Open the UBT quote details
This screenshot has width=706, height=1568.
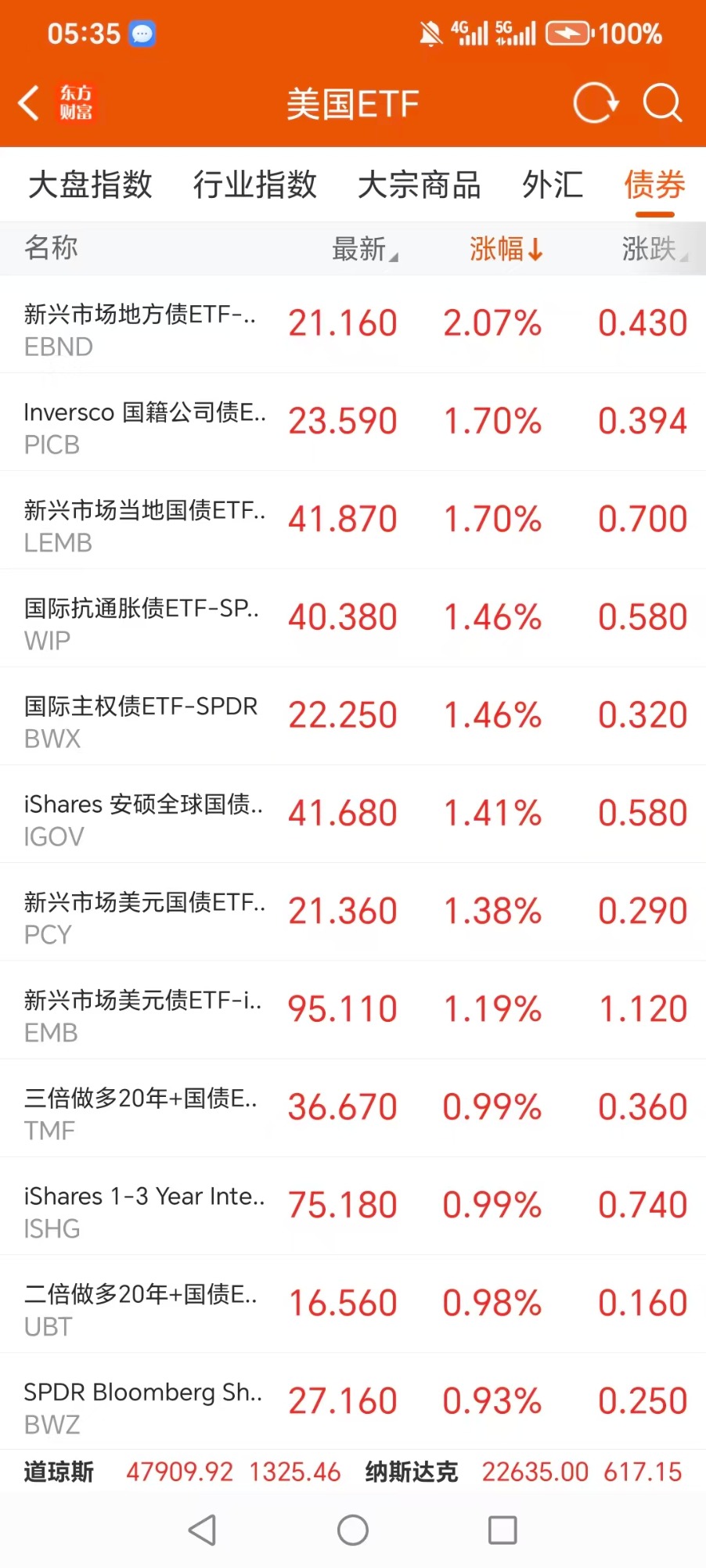pos(352,1304)
